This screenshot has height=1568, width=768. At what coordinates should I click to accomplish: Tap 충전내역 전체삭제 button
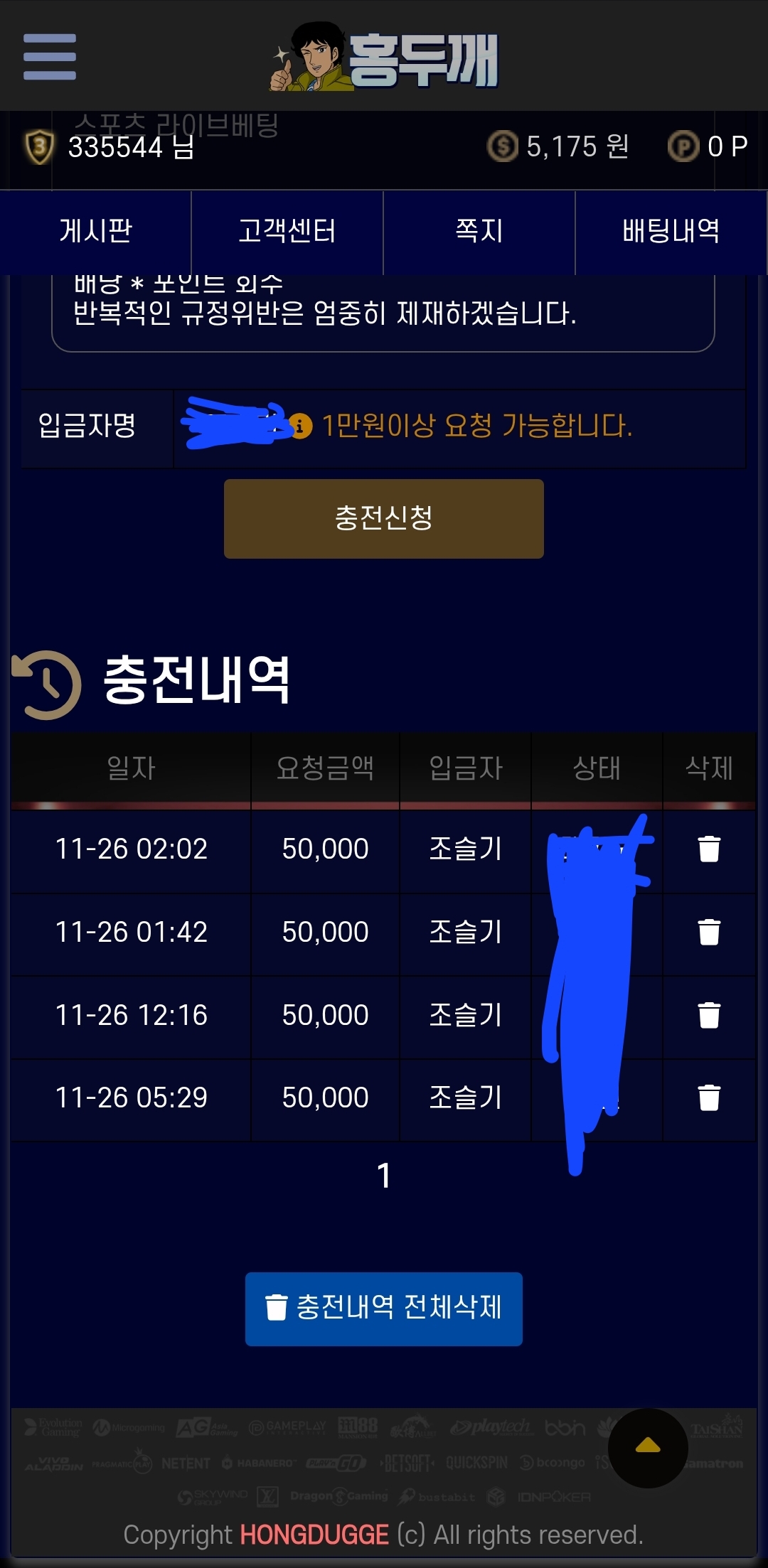click(384, 1308)
